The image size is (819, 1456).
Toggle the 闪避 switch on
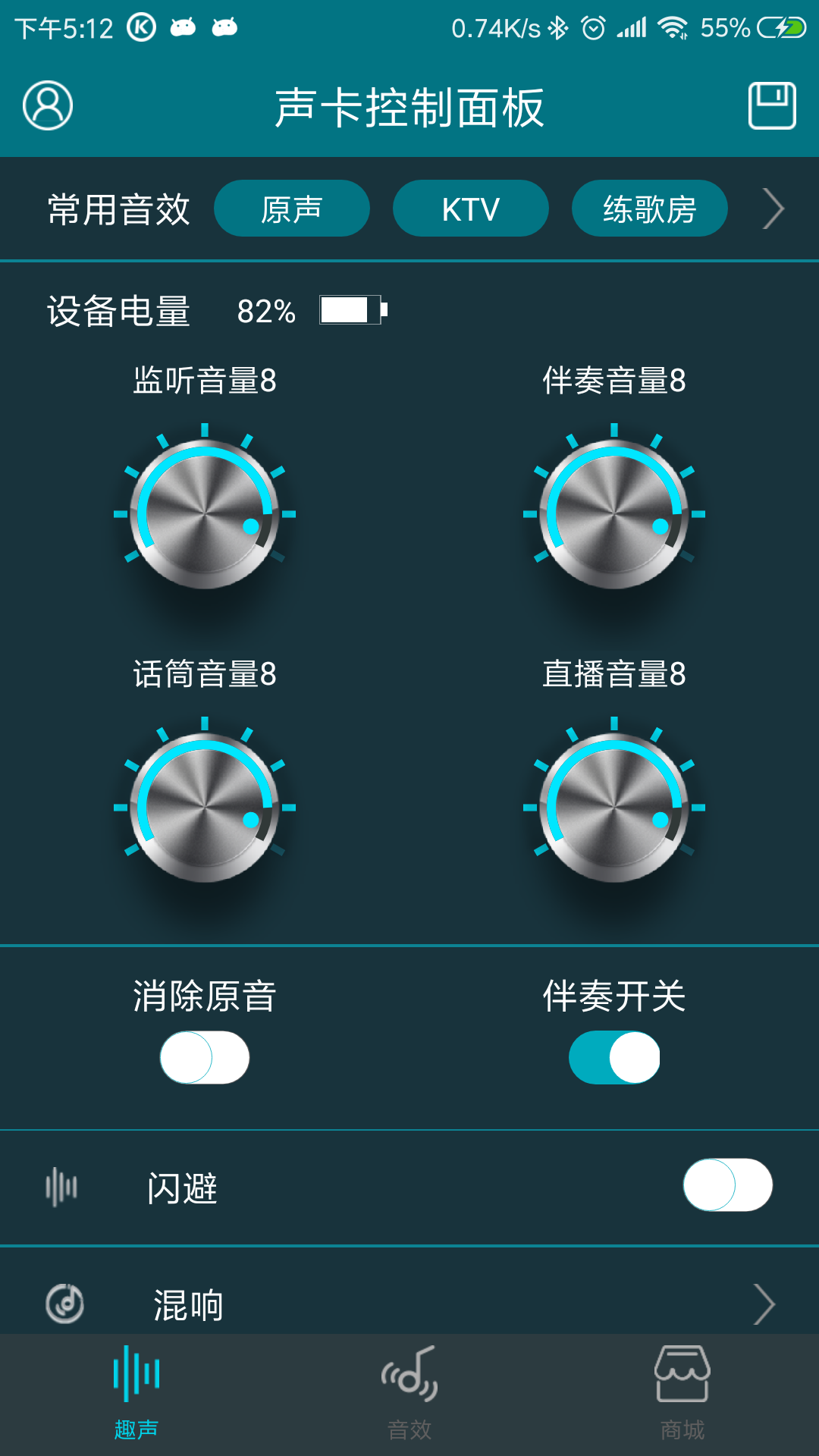pos(727,1185)
